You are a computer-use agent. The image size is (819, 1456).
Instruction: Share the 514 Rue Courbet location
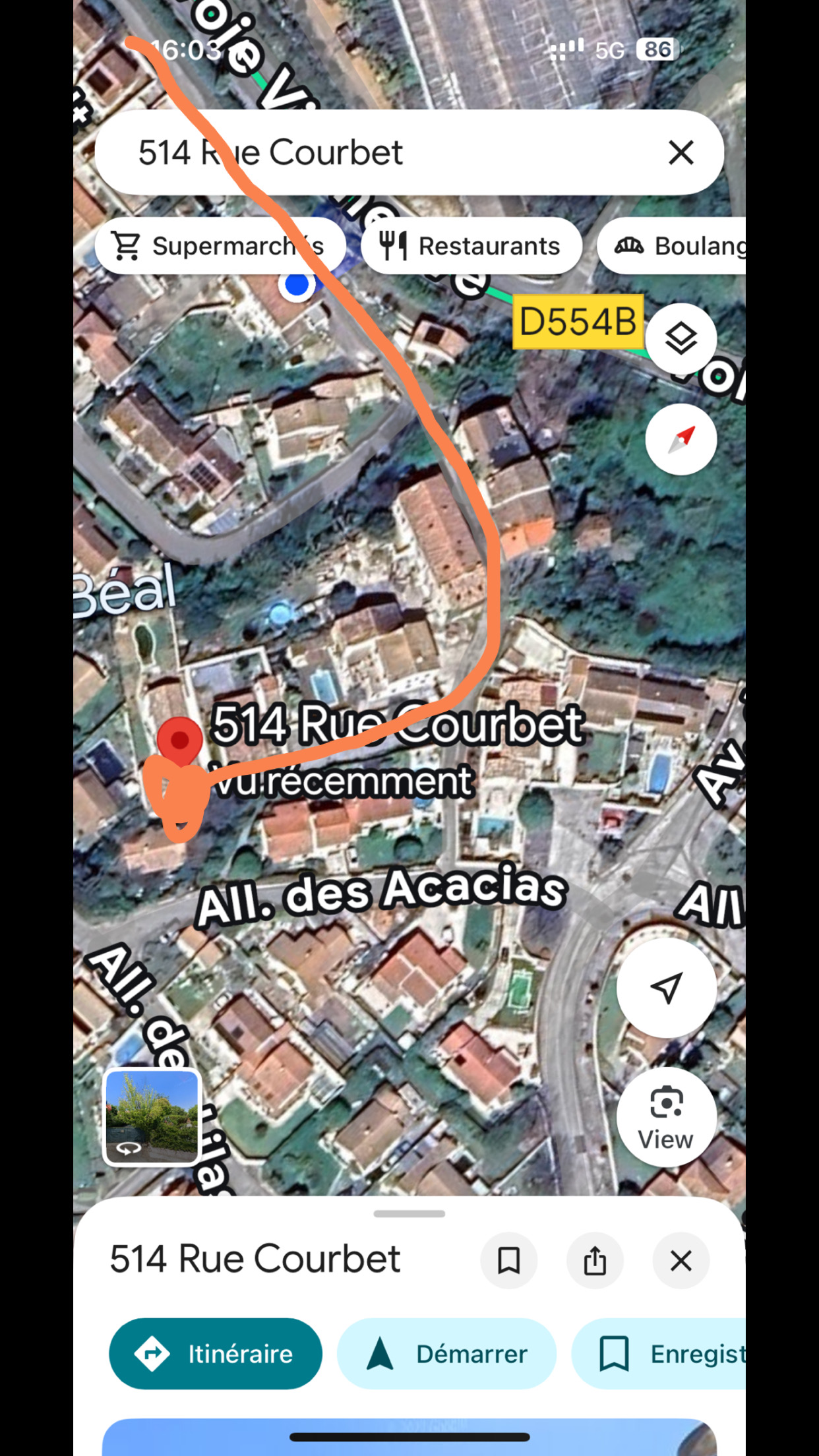point(595,1261)
